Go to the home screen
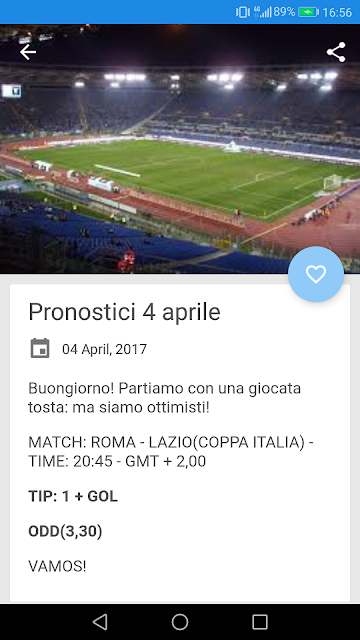The image size is (360, 640). [180, 622]
